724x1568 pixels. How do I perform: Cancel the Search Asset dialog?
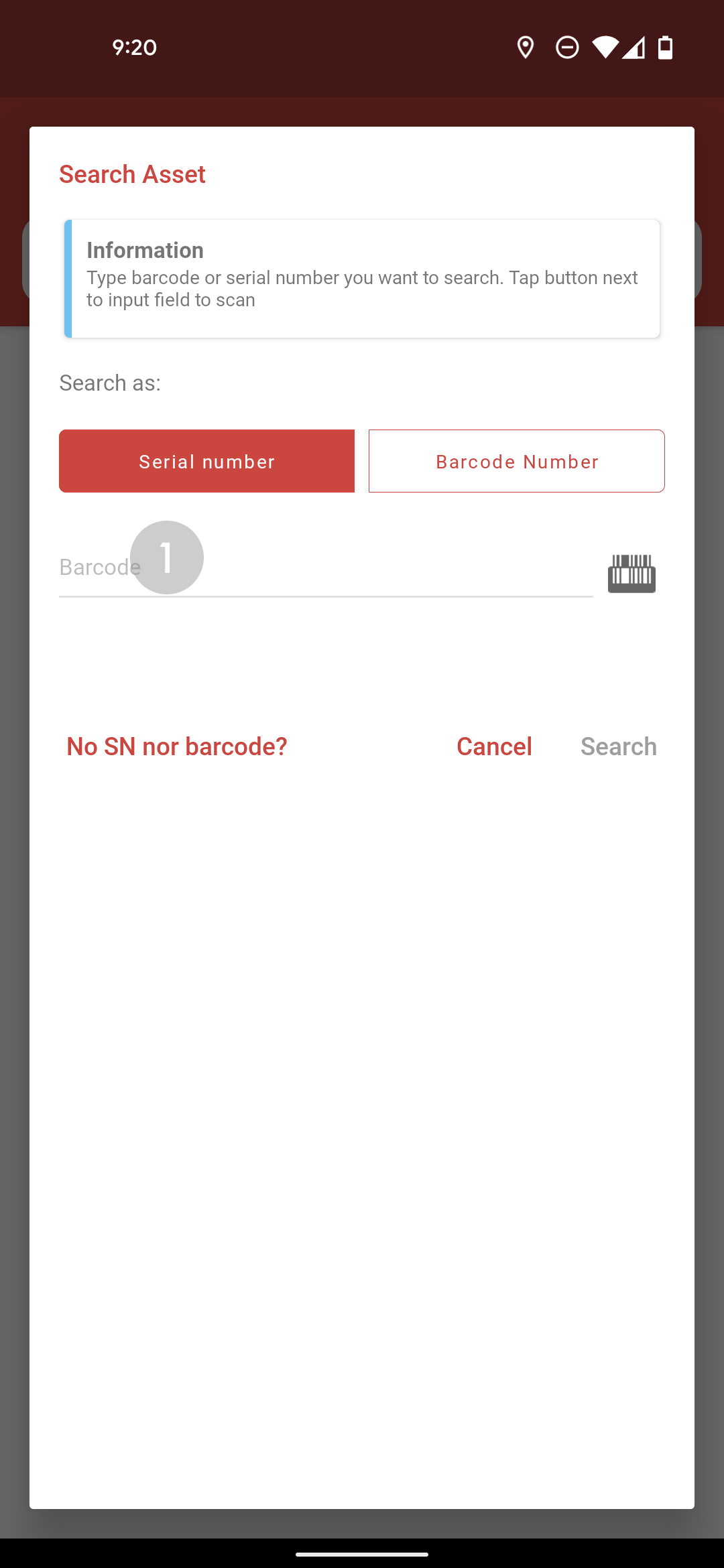(x=494, y=746)
